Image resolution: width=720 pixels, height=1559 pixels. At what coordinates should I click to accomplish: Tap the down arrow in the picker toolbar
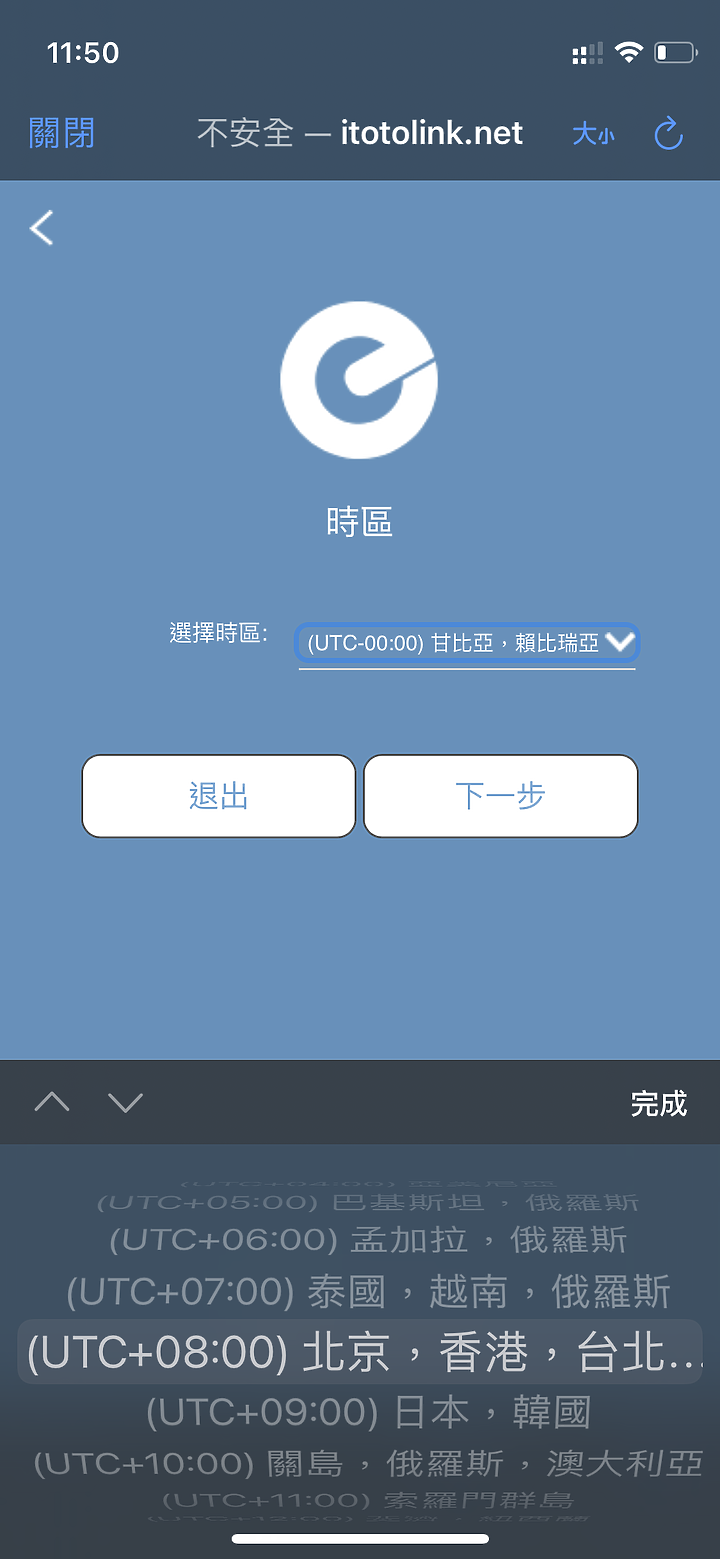point(124,1102)
